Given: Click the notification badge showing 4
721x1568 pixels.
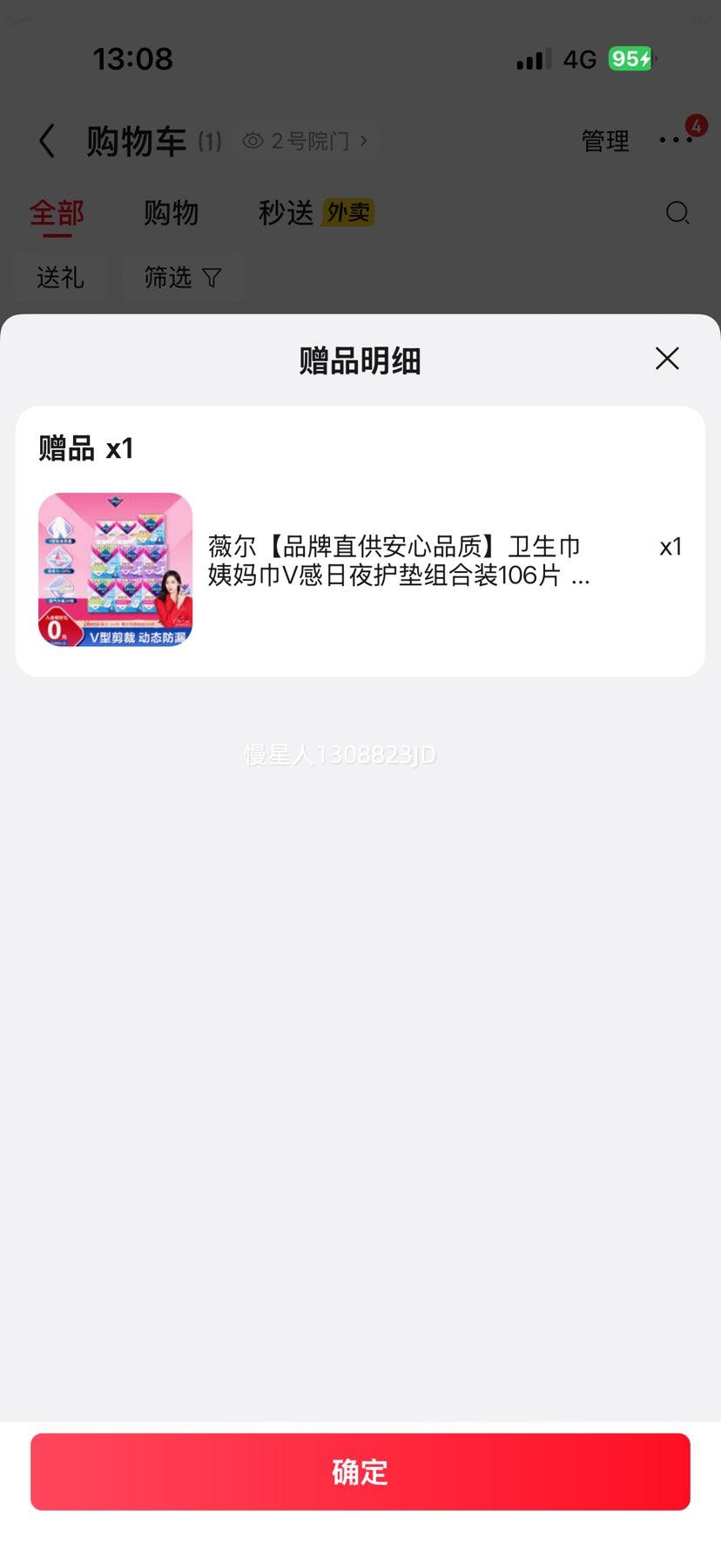Looking at the screenshot, I should [x=695, y=125].
